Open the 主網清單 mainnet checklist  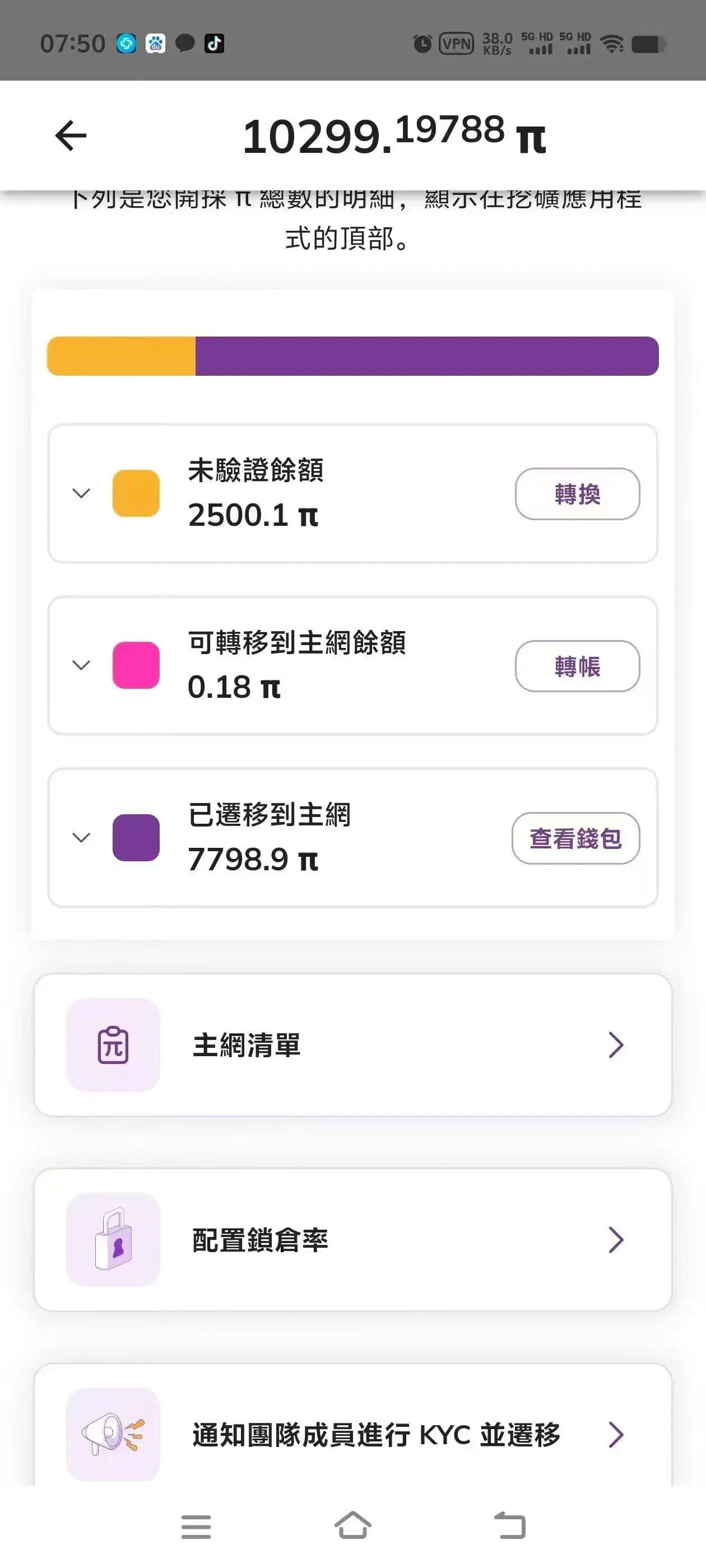click(x=352, y=1045)
